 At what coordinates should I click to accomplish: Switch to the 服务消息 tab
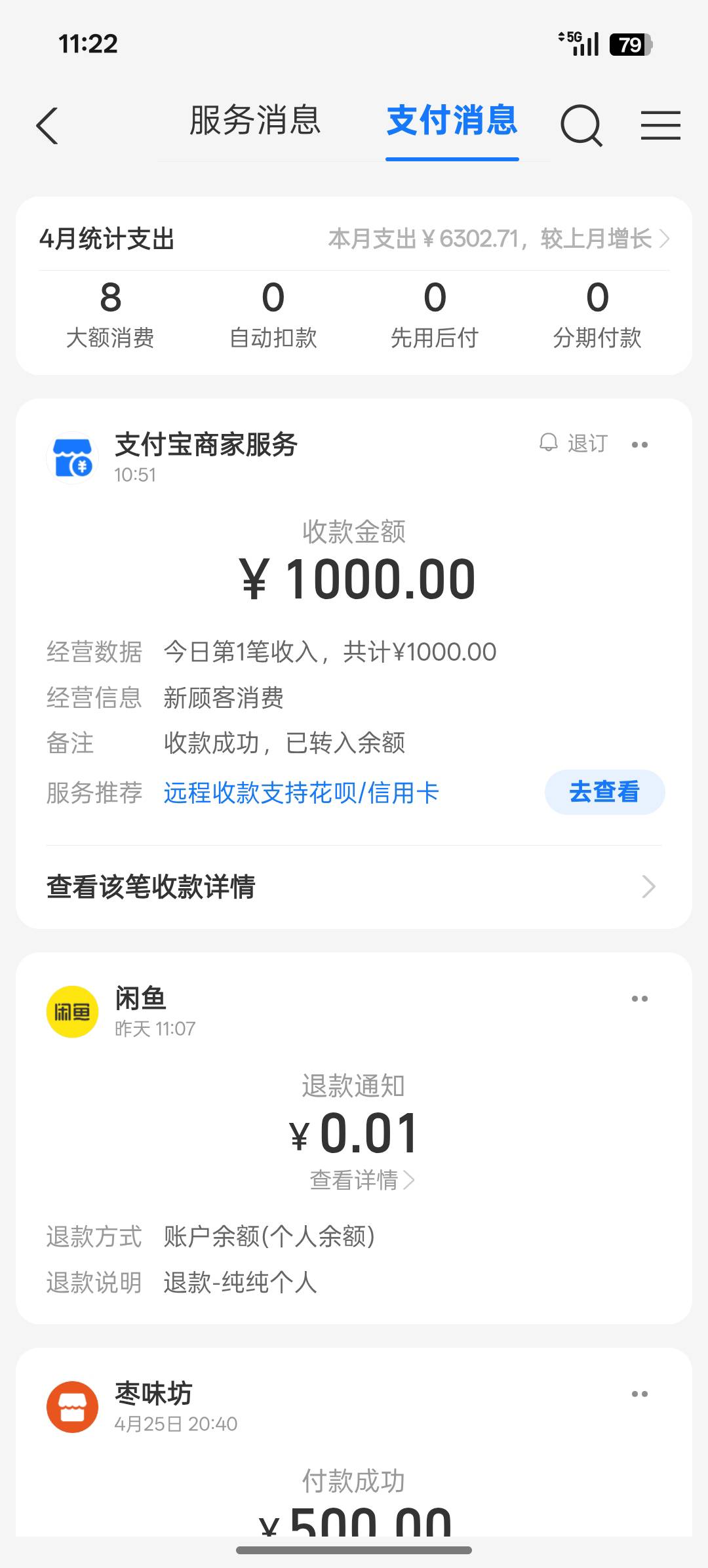(255, 121)
